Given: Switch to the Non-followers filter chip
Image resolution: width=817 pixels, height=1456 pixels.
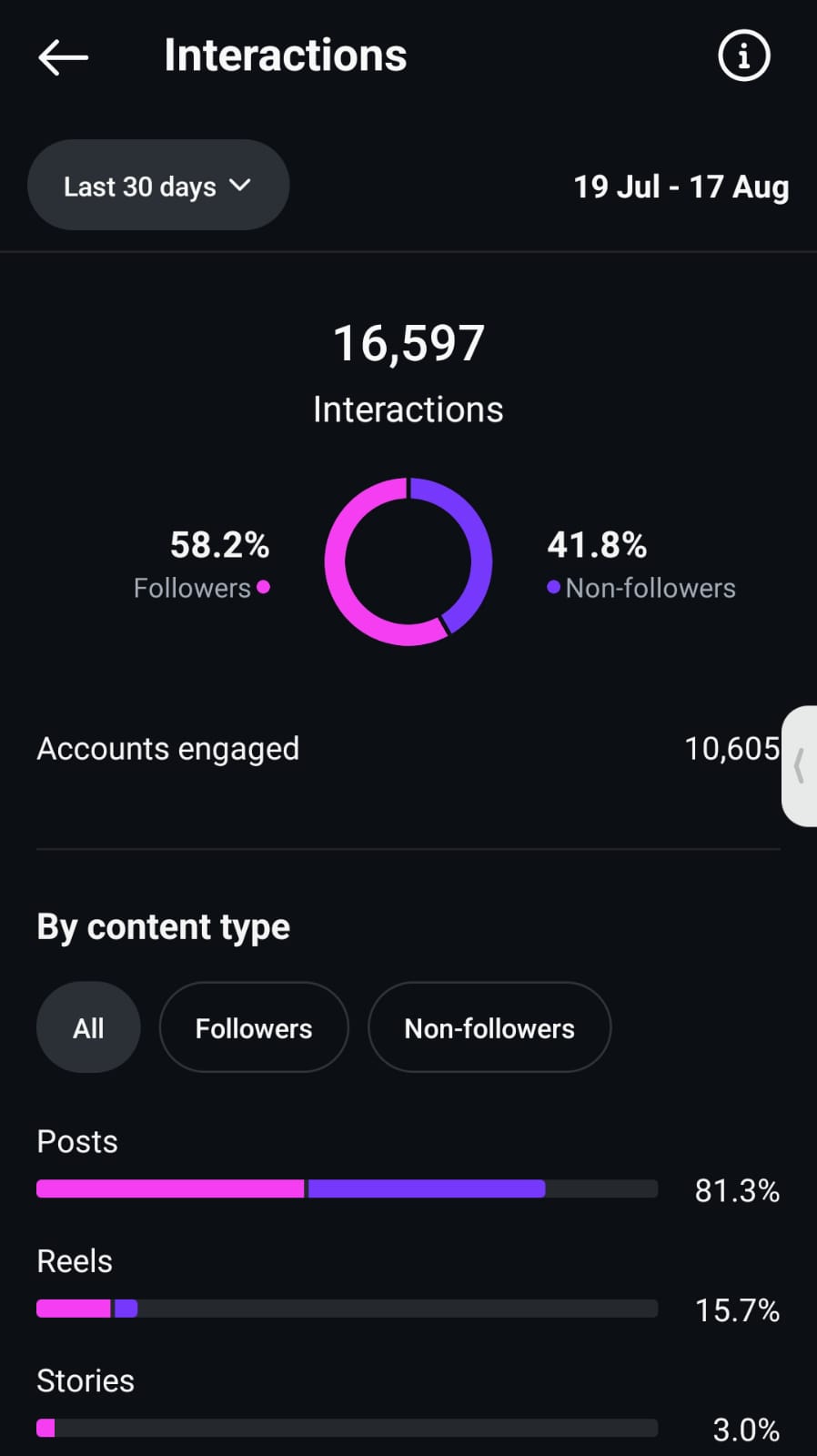Looking at the screenshot, I should (x=489, y=1027).
